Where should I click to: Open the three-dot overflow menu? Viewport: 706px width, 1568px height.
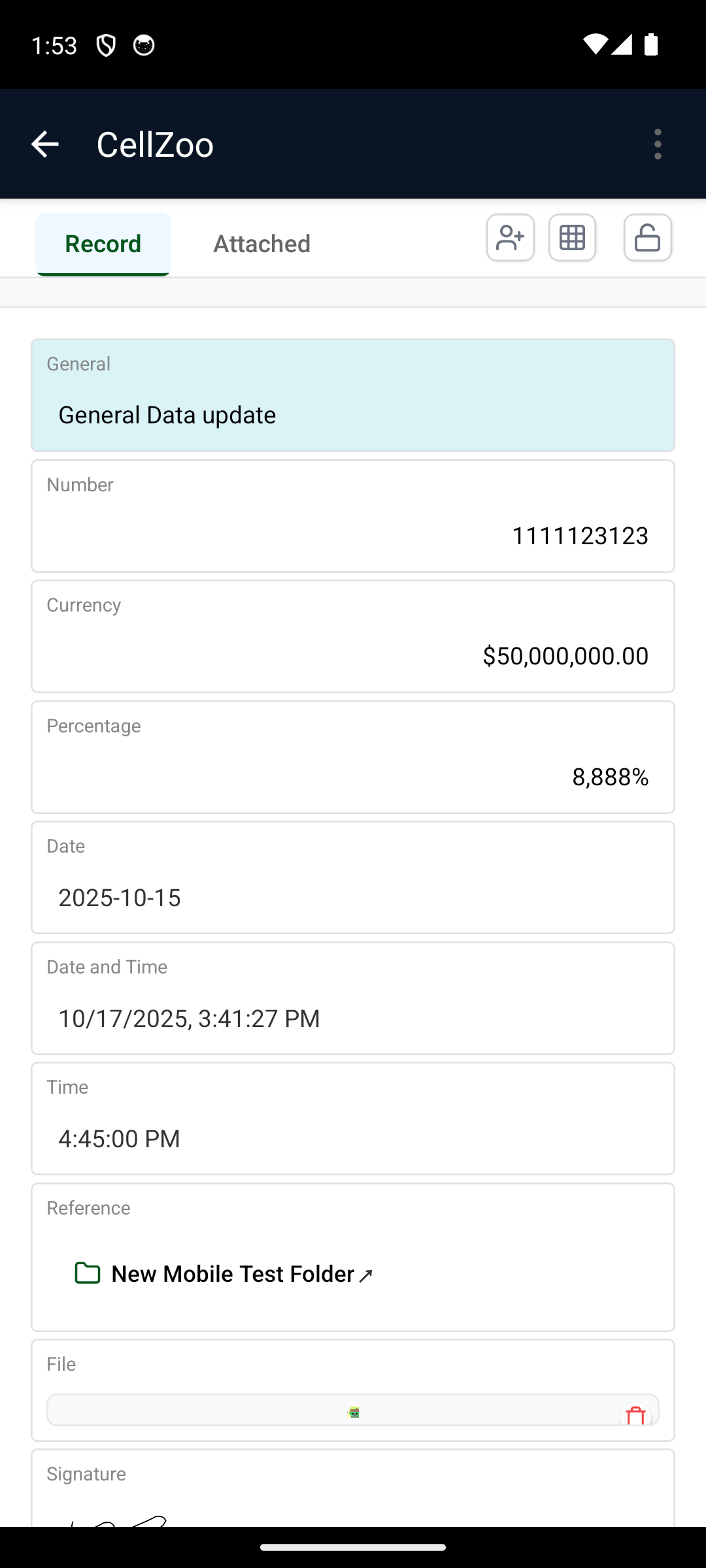(x=658, y=144)
